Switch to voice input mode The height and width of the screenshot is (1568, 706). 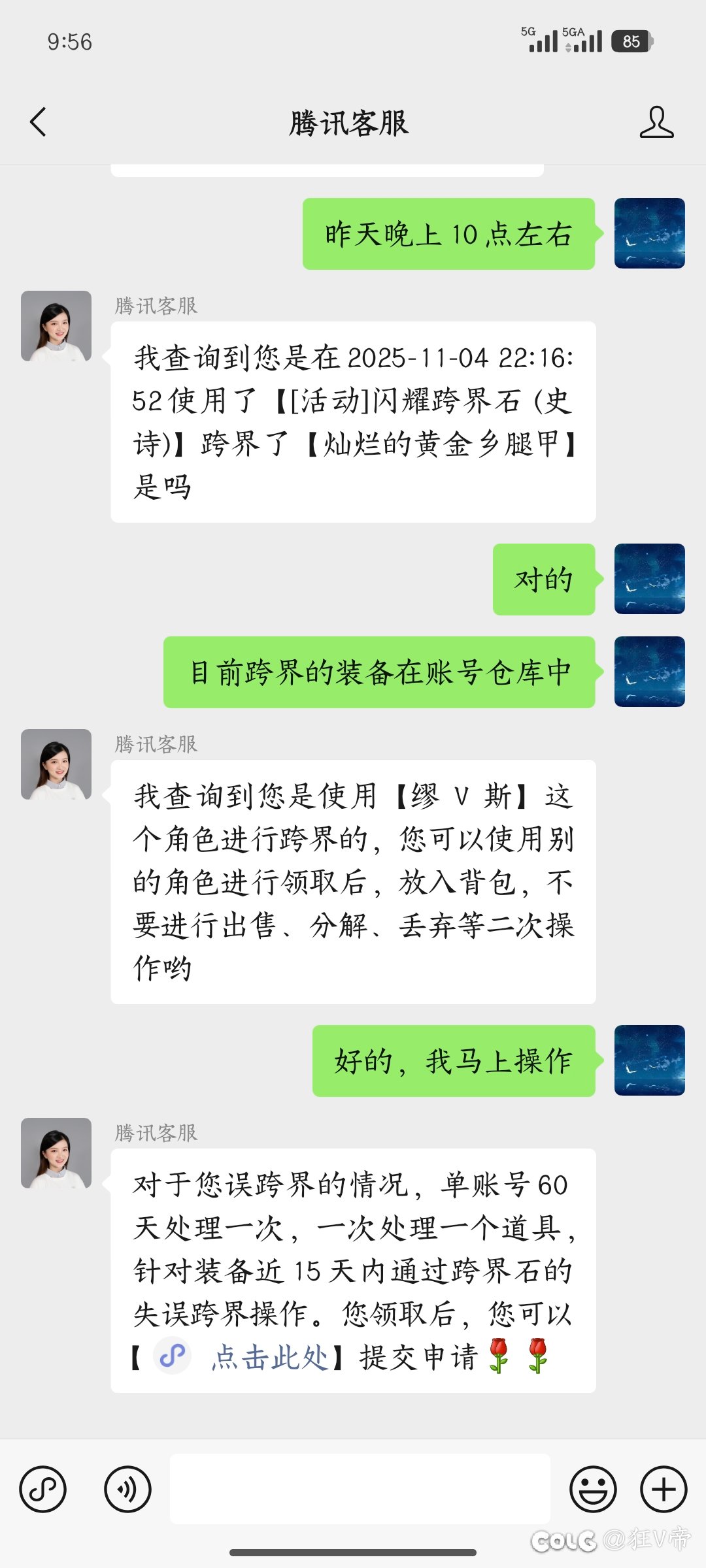click(127, 1490)
